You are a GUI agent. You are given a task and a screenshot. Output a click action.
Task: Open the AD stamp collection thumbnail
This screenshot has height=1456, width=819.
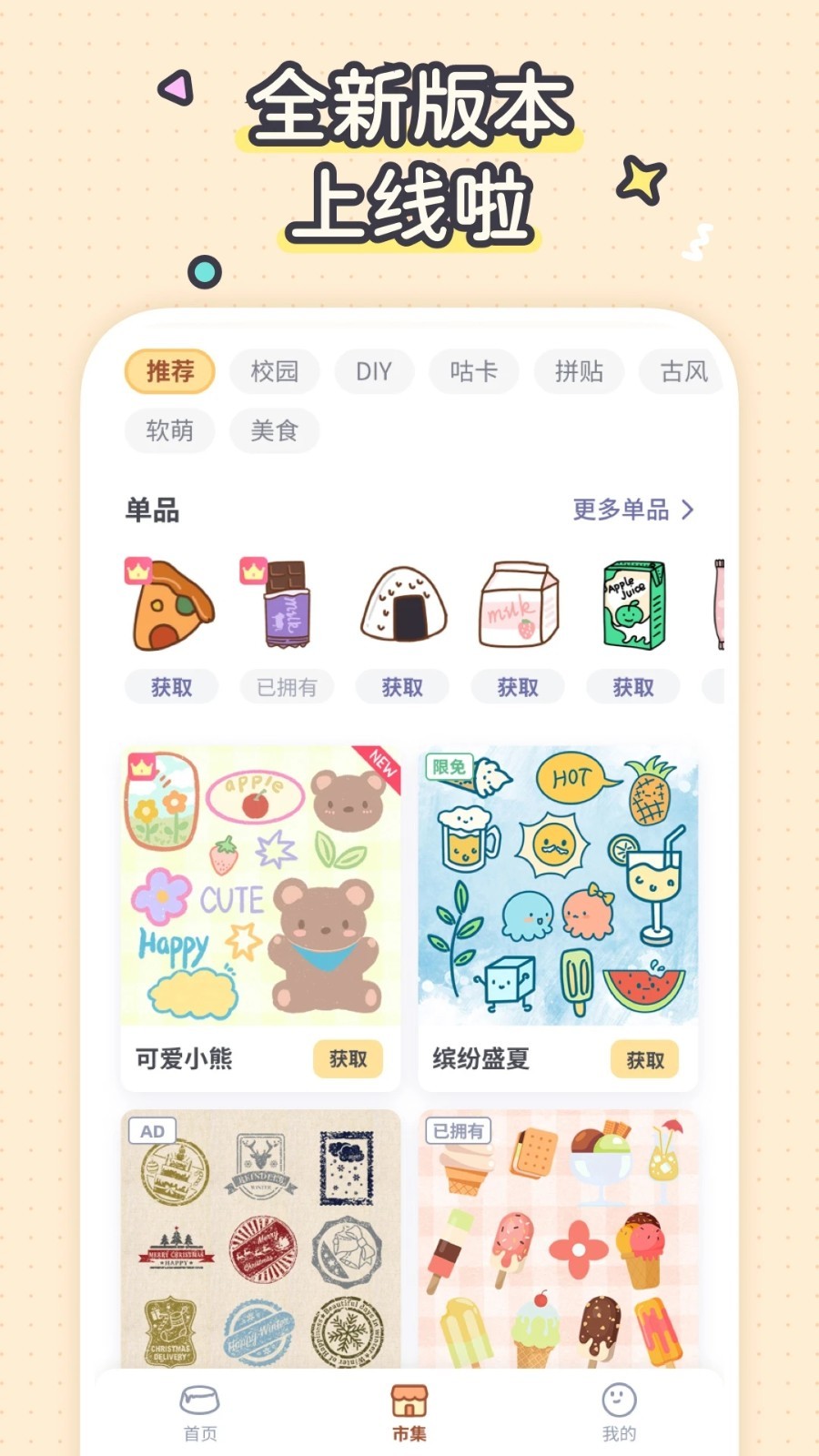[262, 1247]
